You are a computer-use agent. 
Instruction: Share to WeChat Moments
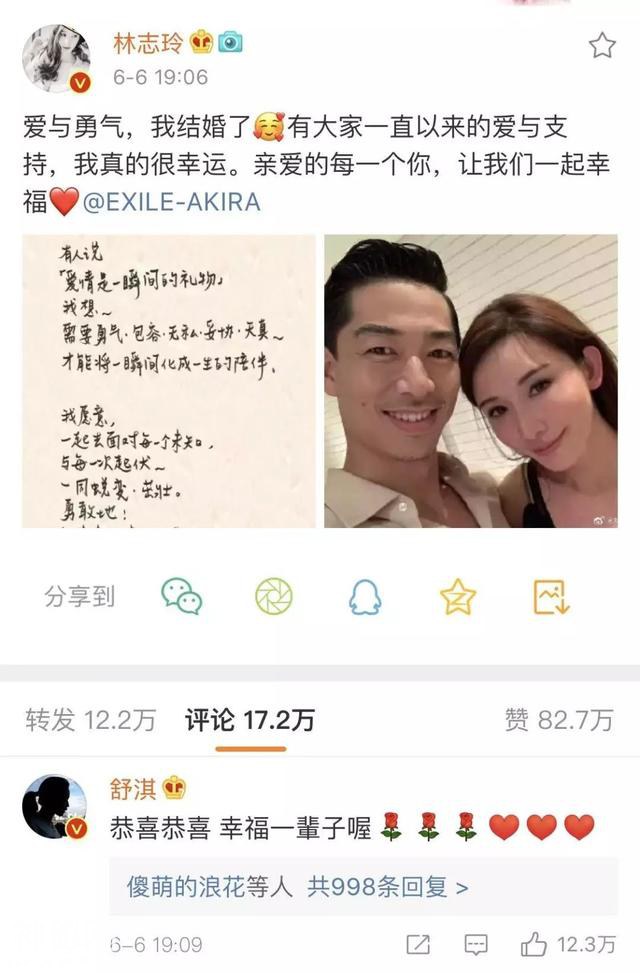pyautogui.click(x=273, y=597)
